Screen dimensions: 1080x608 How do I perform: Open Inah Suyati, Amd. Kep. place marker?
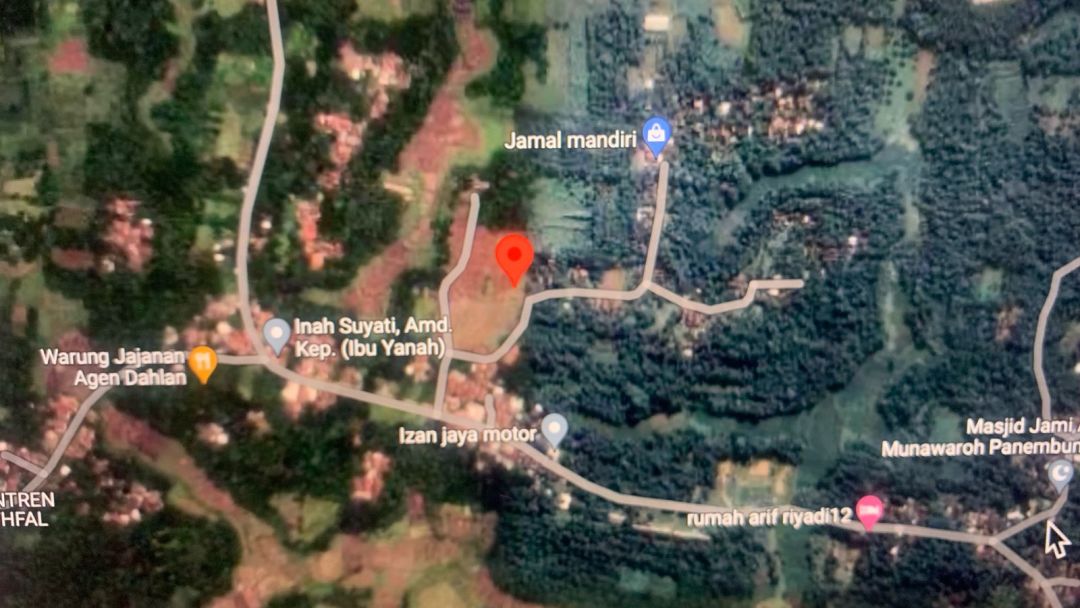point(277,334)
